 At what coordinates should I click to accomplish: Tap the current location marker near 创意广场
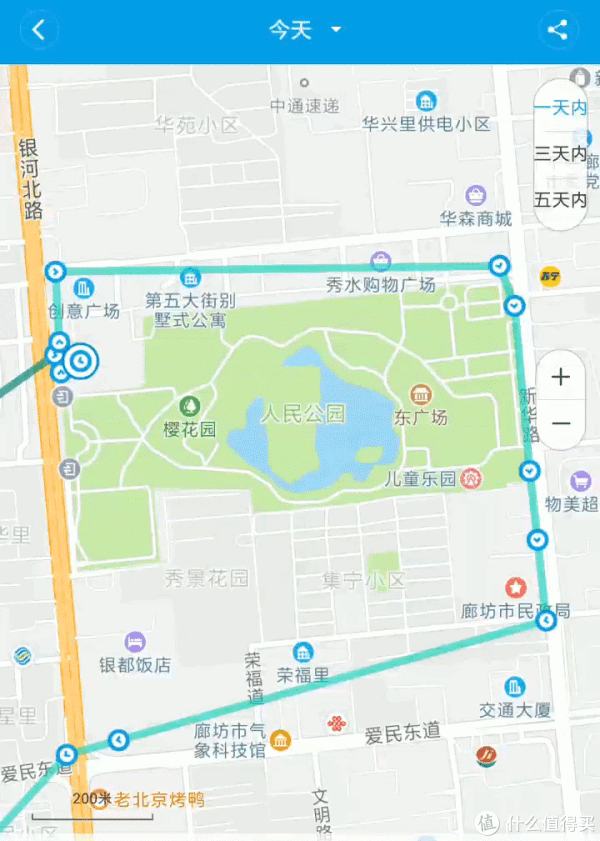pyautogui.click(x=83, y=362)
